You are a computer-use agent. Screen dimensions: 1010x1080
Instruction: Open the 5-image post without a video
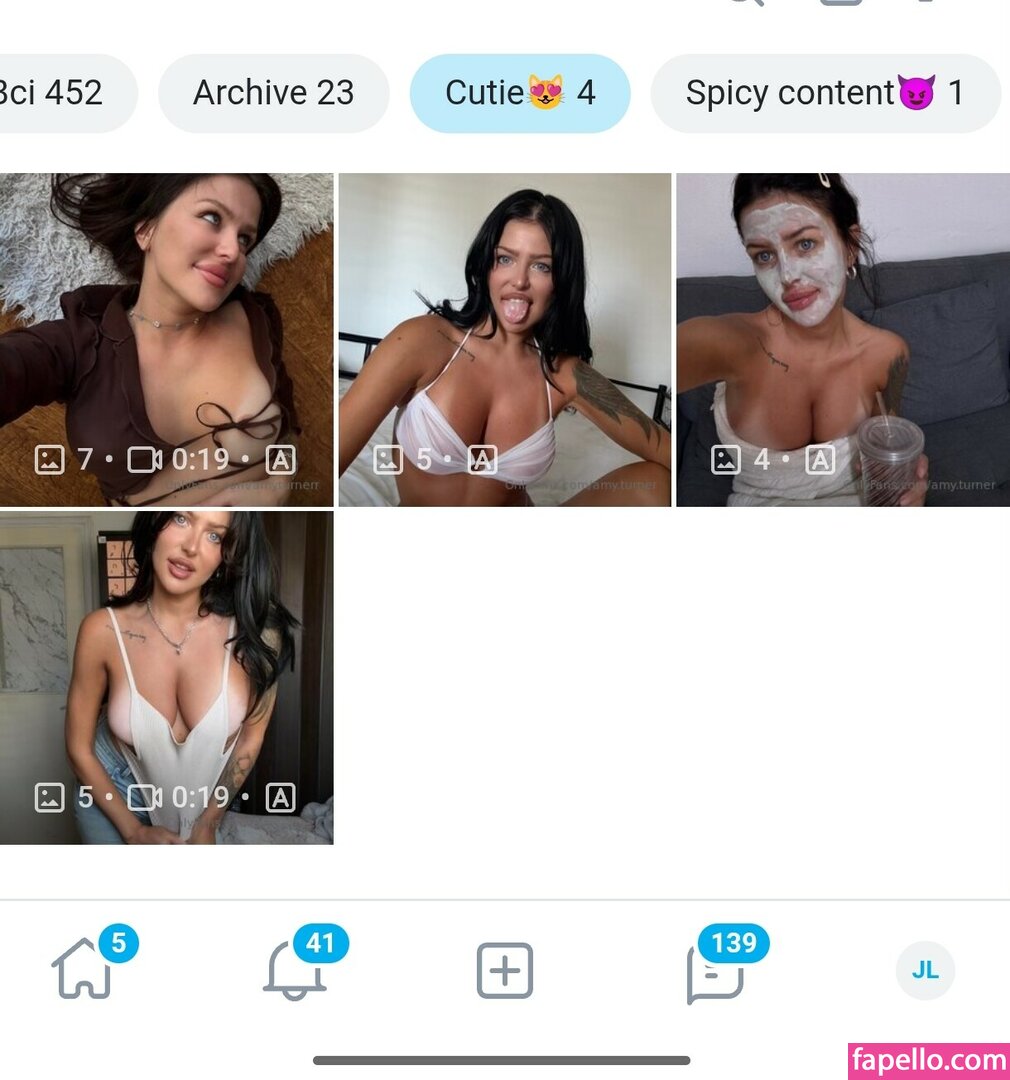tap(504, 340)
